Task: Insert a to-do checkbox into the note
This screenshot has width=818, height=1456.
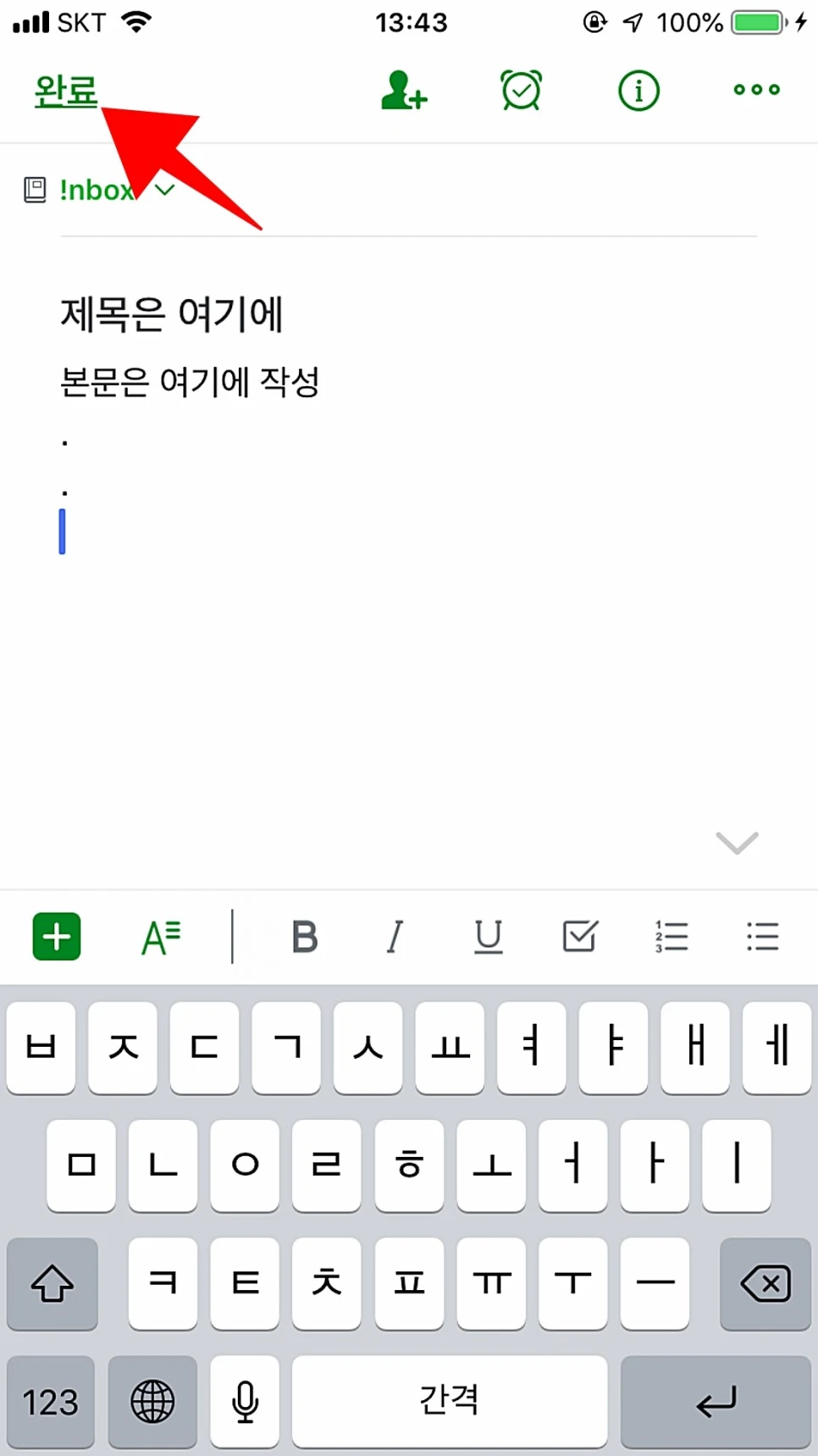Action: pyautogui.click(x=579, y=936)
